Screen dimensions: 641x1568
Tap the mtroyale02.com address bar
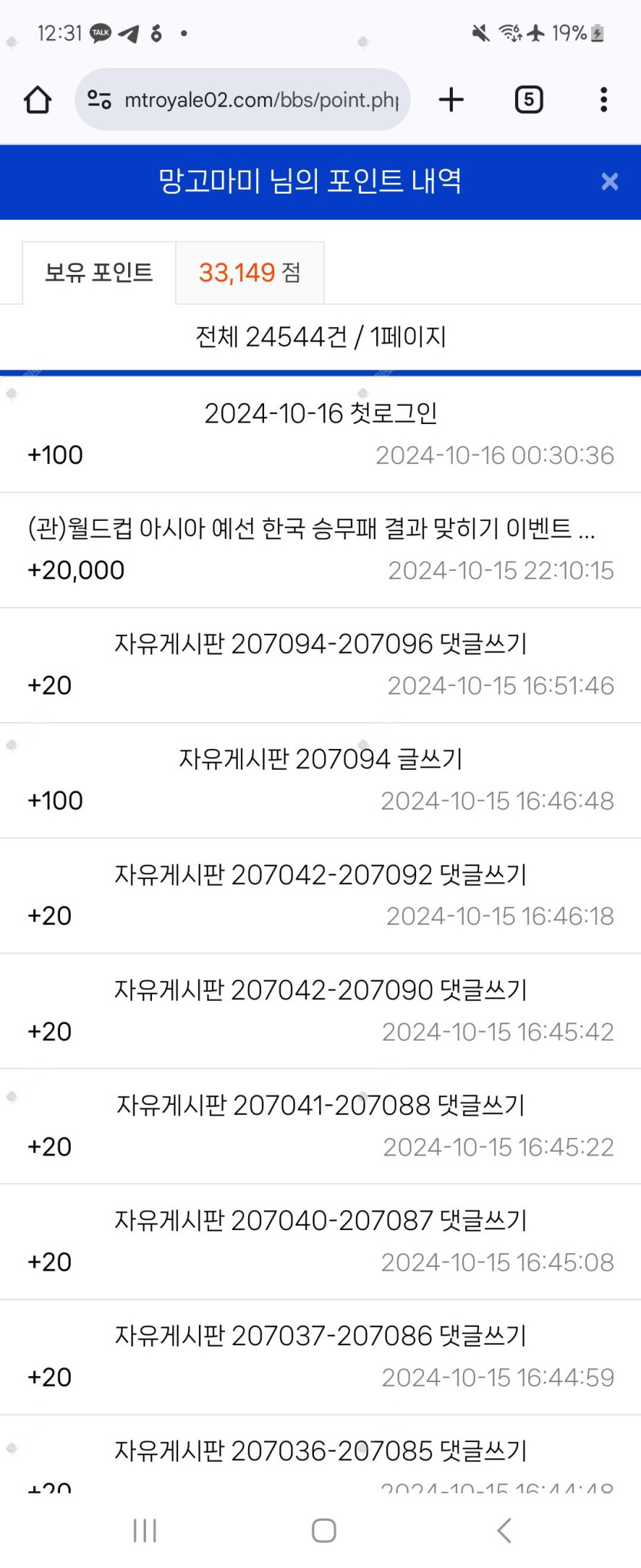point(261,100)
